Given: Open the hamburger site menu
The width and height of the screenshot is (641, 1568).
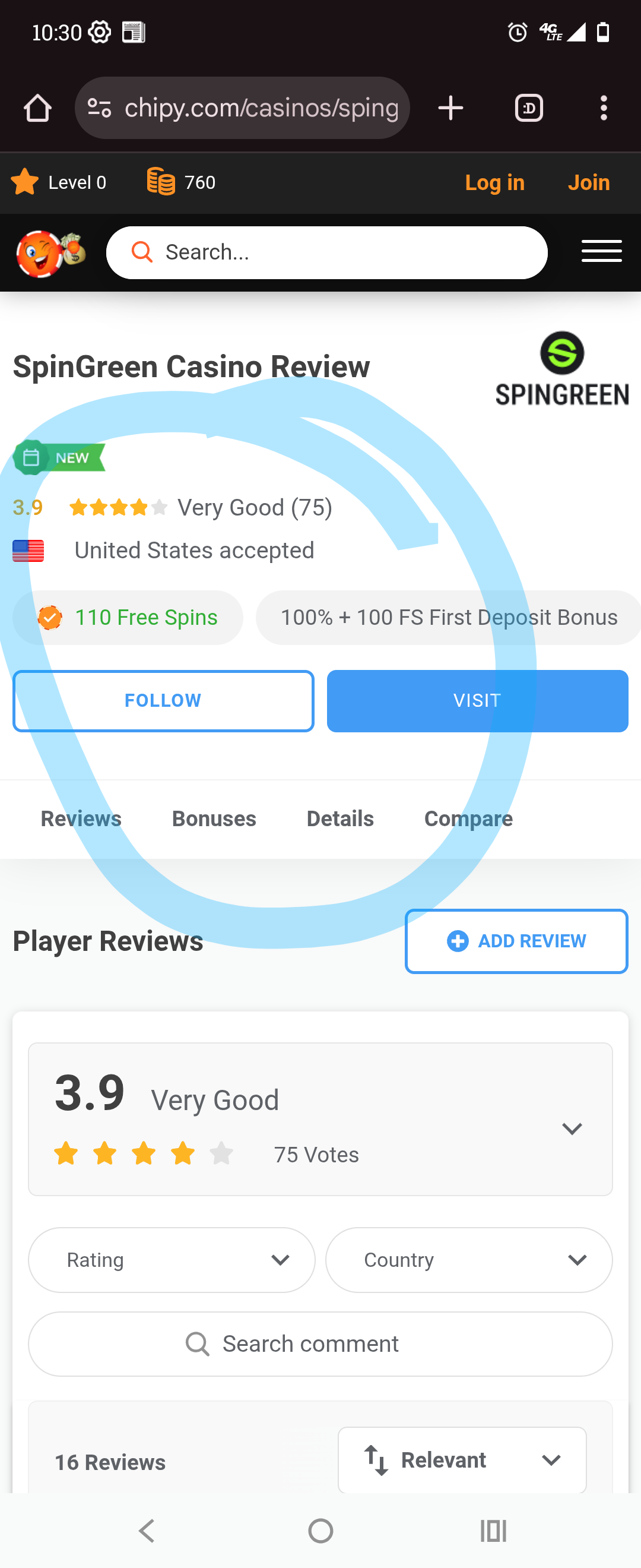Looking at the screenshot, I should point(601,251).
